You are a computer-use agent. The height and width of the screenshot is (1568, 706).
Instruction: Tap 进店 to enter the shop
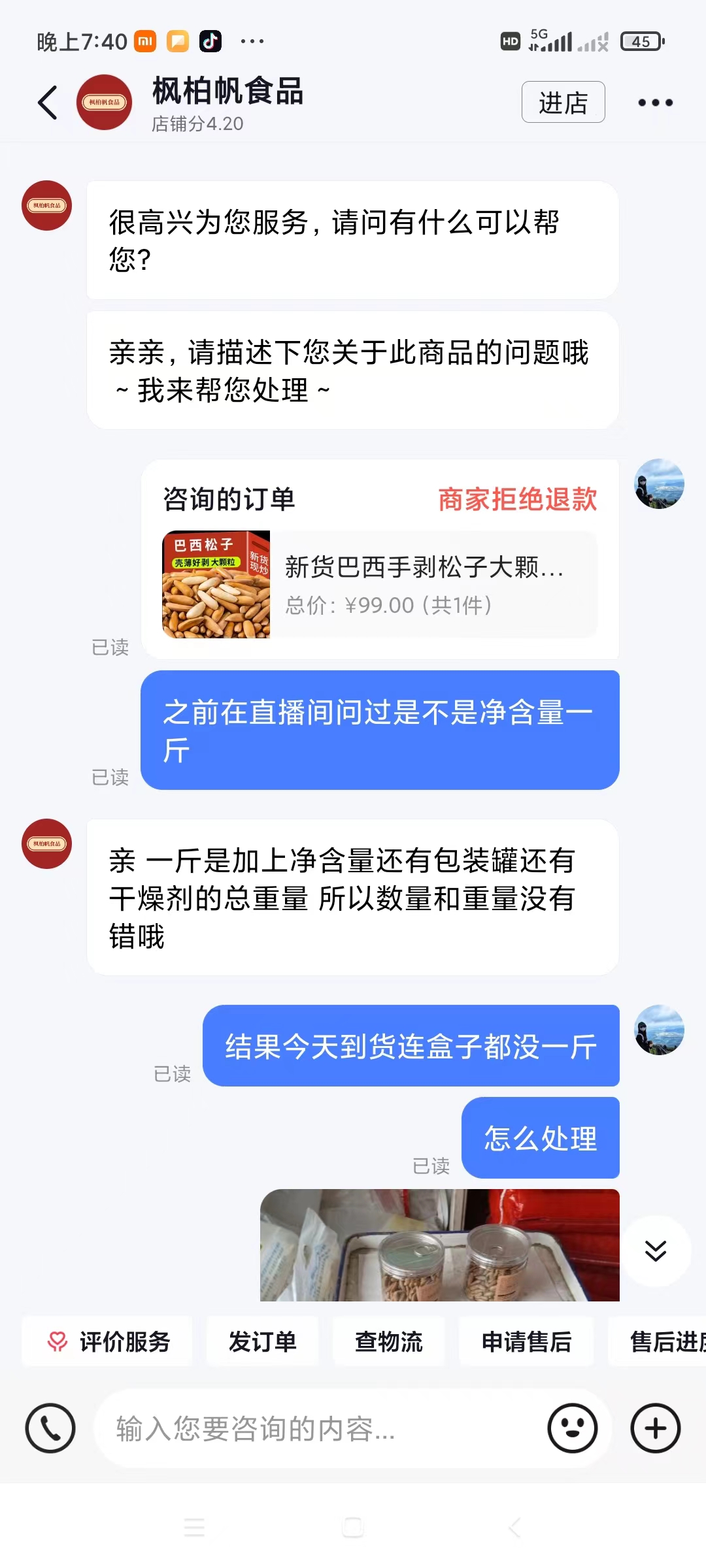pyautogui.click(x=563, y=103)
